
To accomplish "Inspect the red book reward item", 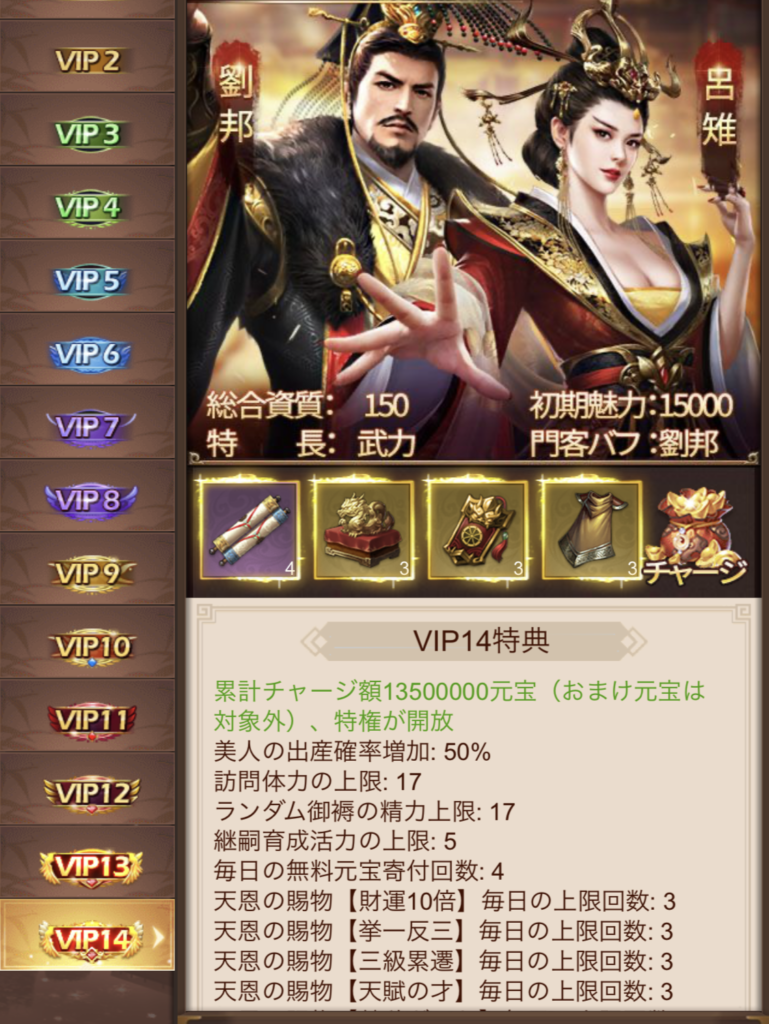I will click(x=477, y=530).
